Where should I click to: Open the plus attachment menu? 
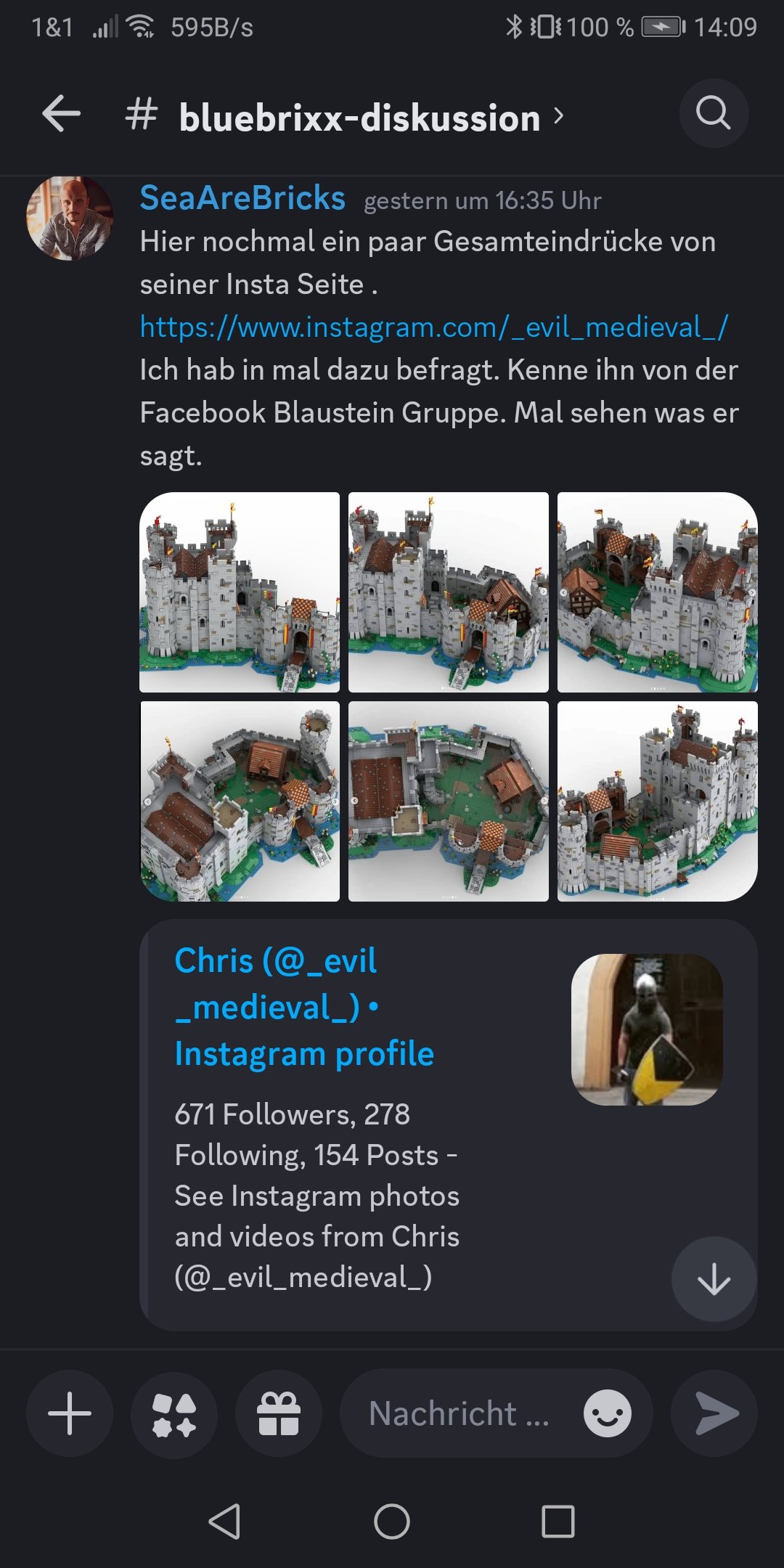pos(70,1413)
